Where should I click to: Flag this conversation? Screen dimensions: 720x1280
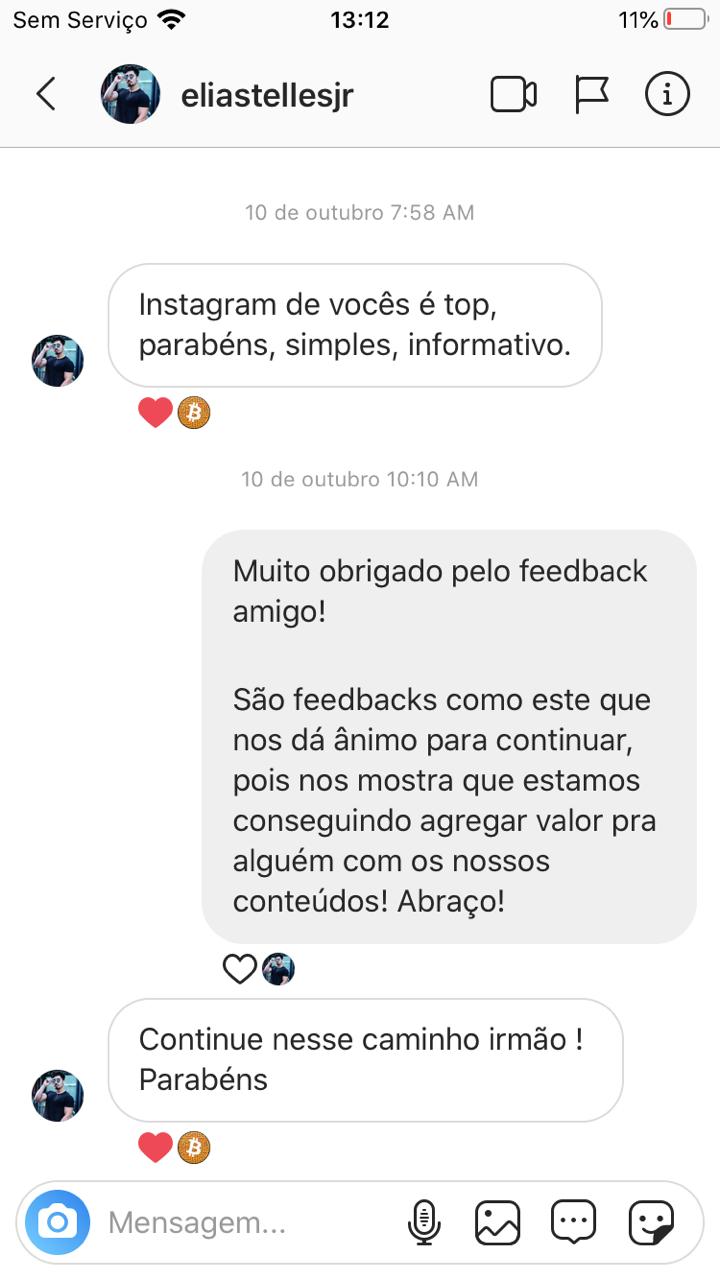(592, 95)
